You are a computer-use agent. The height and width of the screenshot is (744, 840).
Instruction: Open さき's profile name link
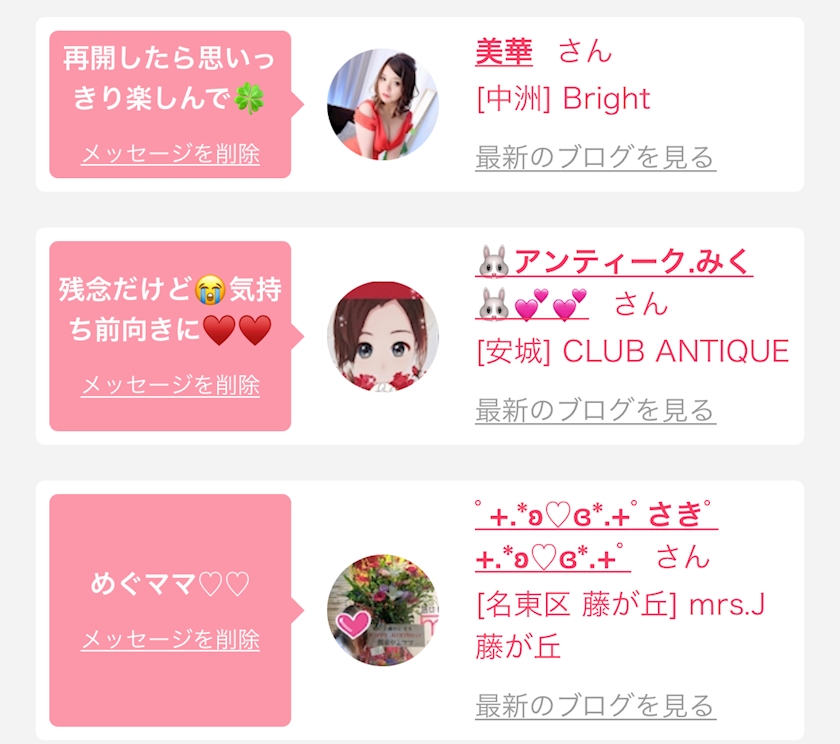tap(596, 517)
